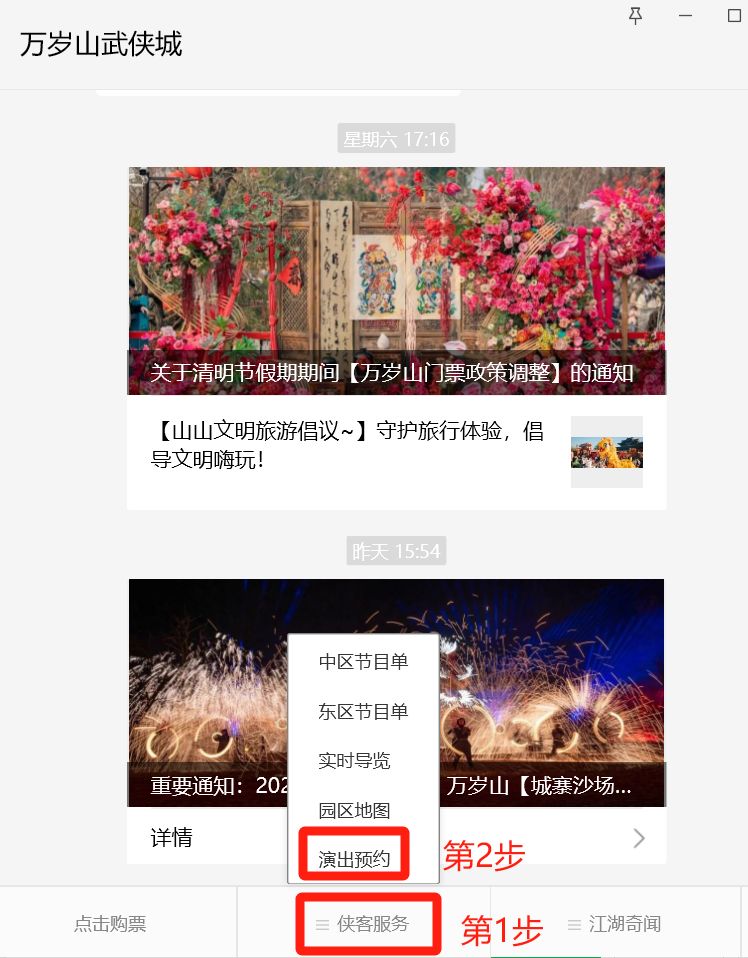Open 园区地图 from the popup menu
This screenshot has height=958, width=748.
(x=354, y=810)
